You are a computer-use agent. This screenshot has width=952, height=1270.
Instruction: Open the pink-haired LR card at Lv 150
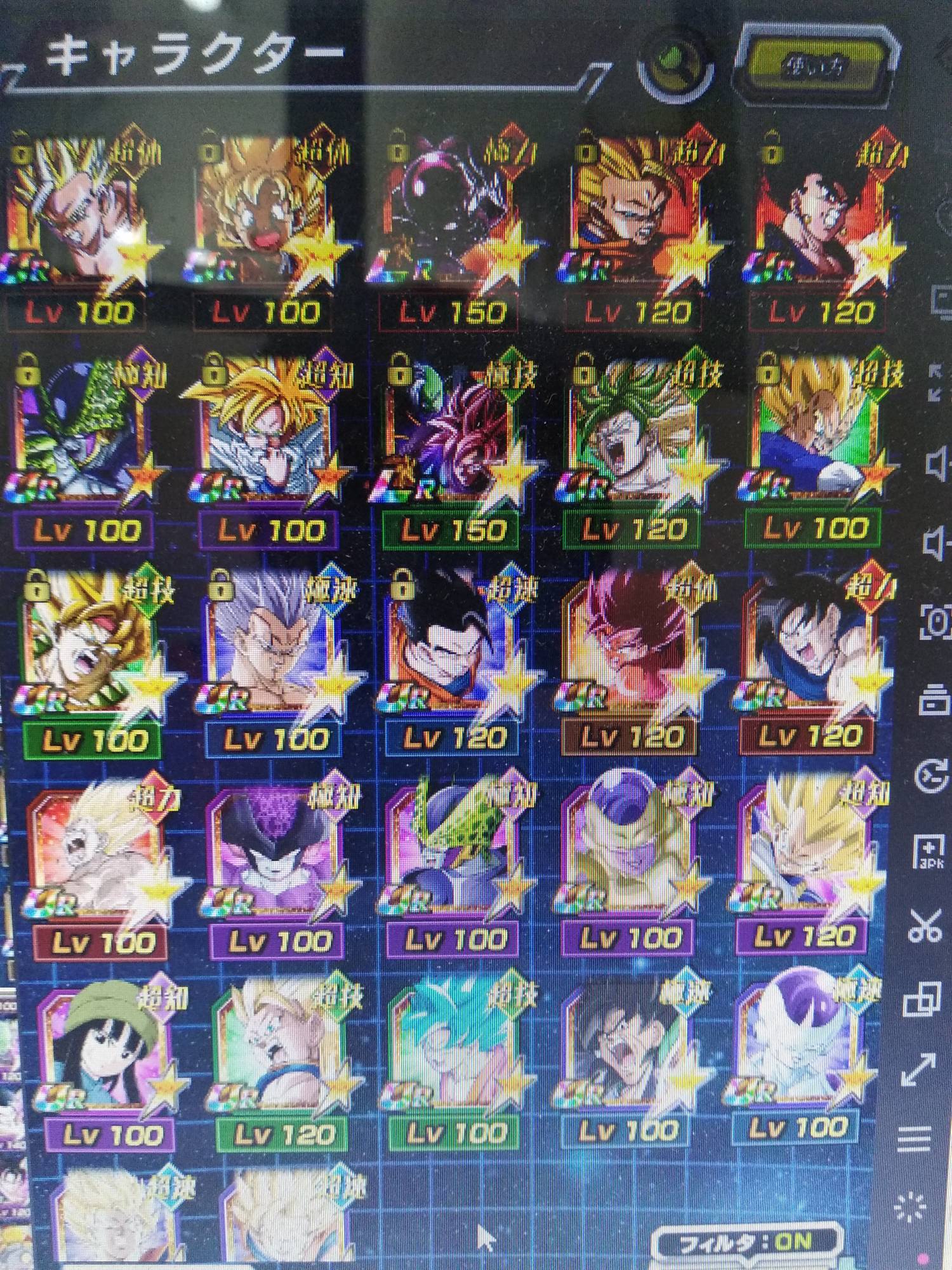pos(452,432)
